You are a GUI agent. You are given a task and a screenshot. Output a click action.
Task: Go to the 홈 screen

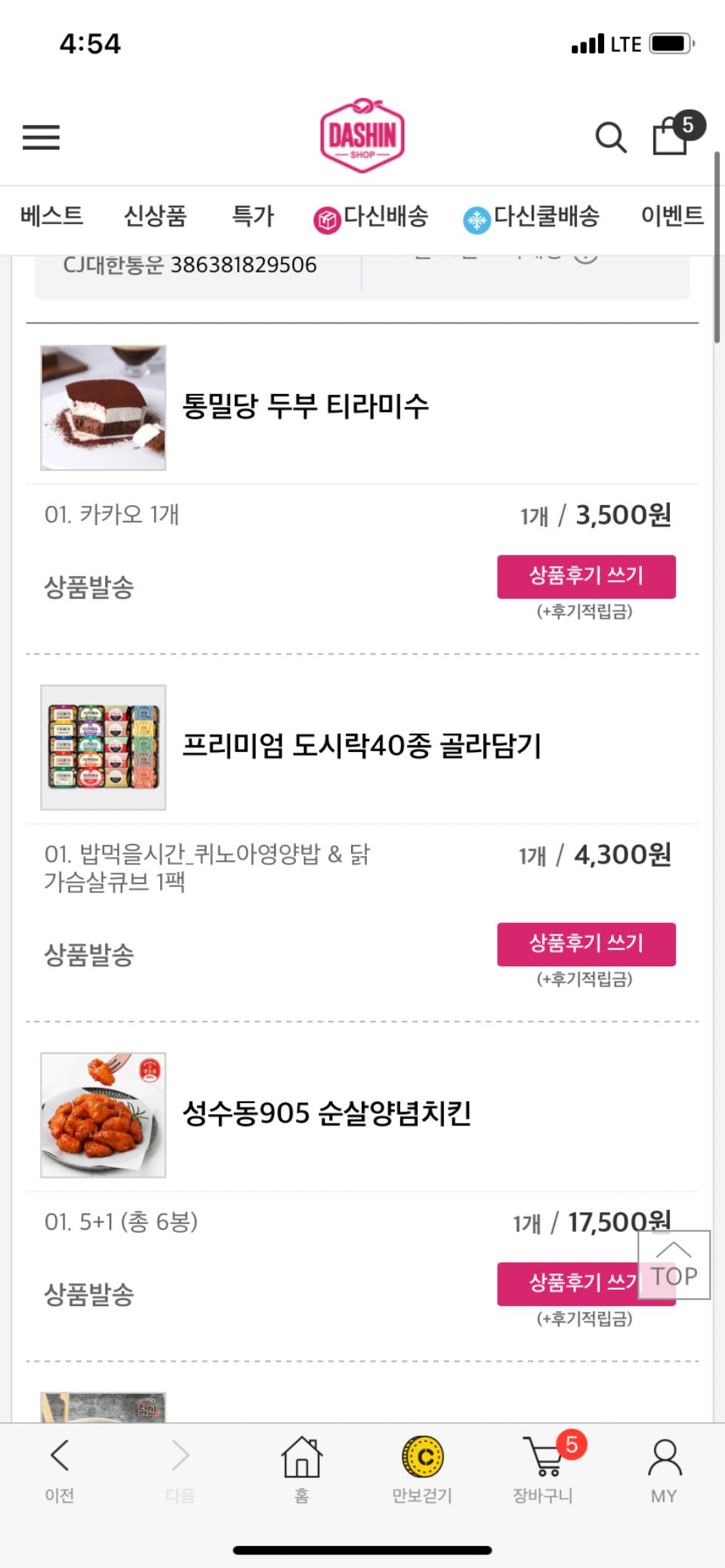[x=301, y=1468]
